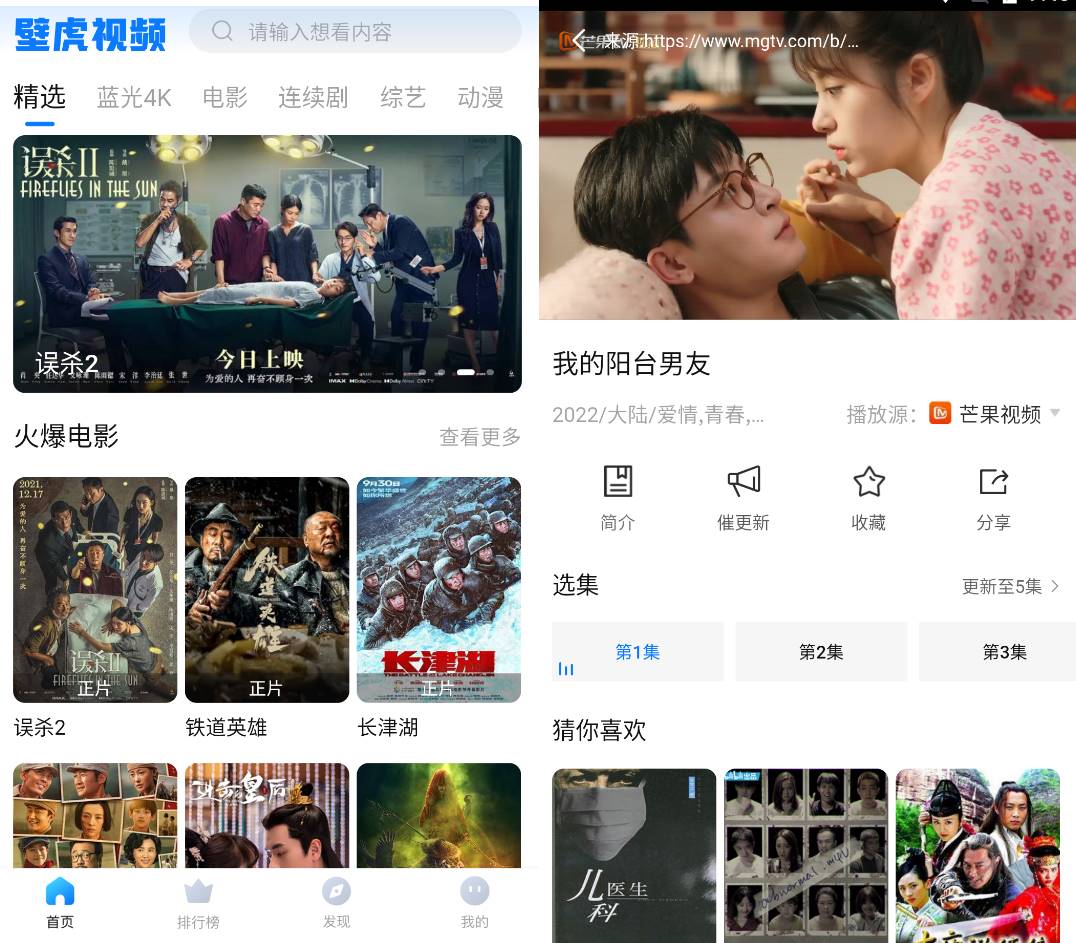The height and width of the screenshot is (943, 1076).
Task: Share the show via 分享
Action: [x=993, y=497]
